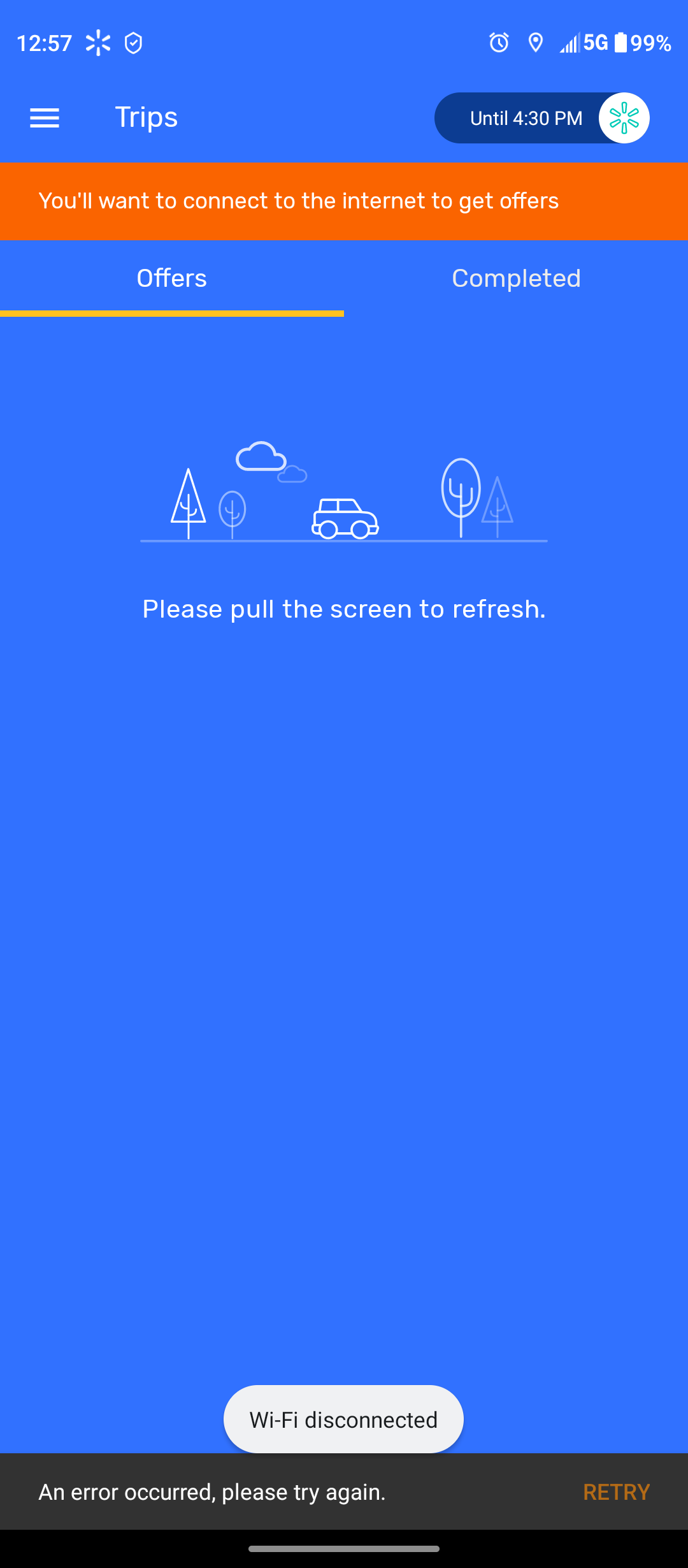Viewport: 688px width, 1568px height.
Task: Tap the location pin status icon
Action: point(535,43)
